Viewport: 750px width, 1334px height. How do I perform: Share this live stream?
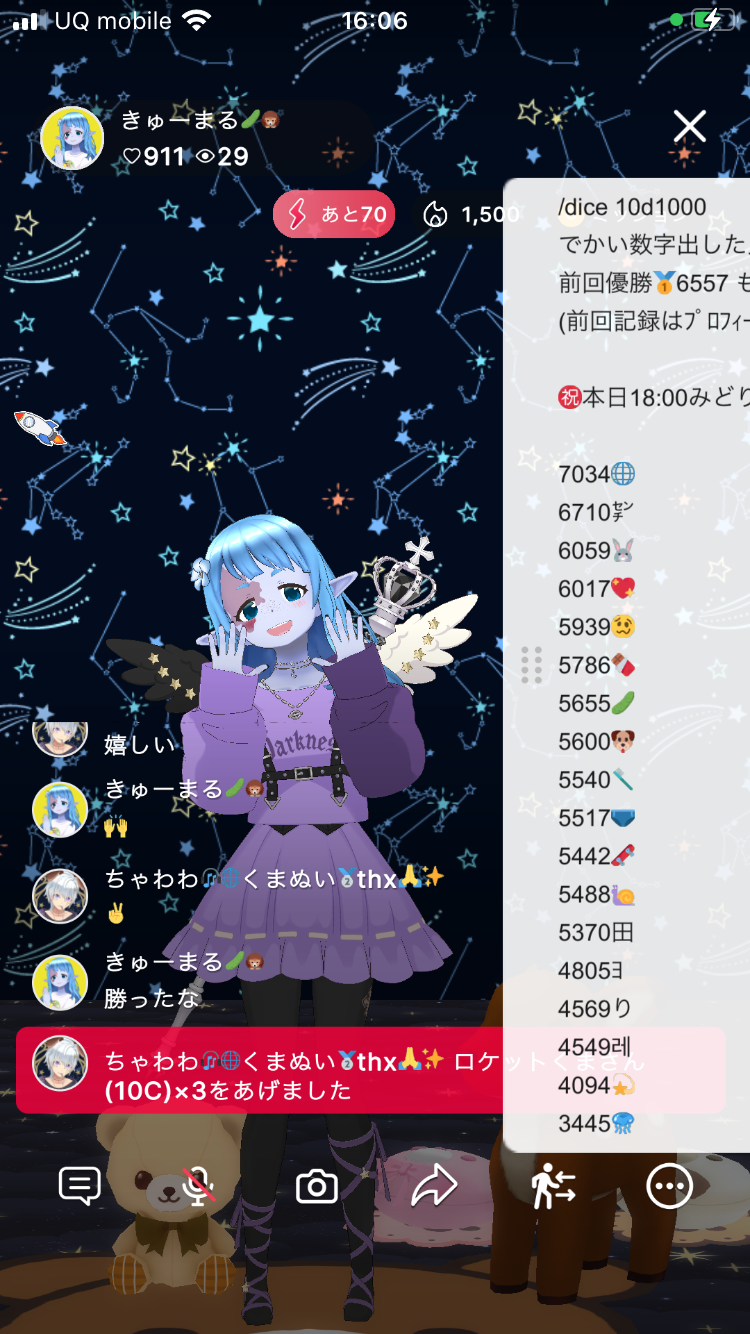(434, 1187)
